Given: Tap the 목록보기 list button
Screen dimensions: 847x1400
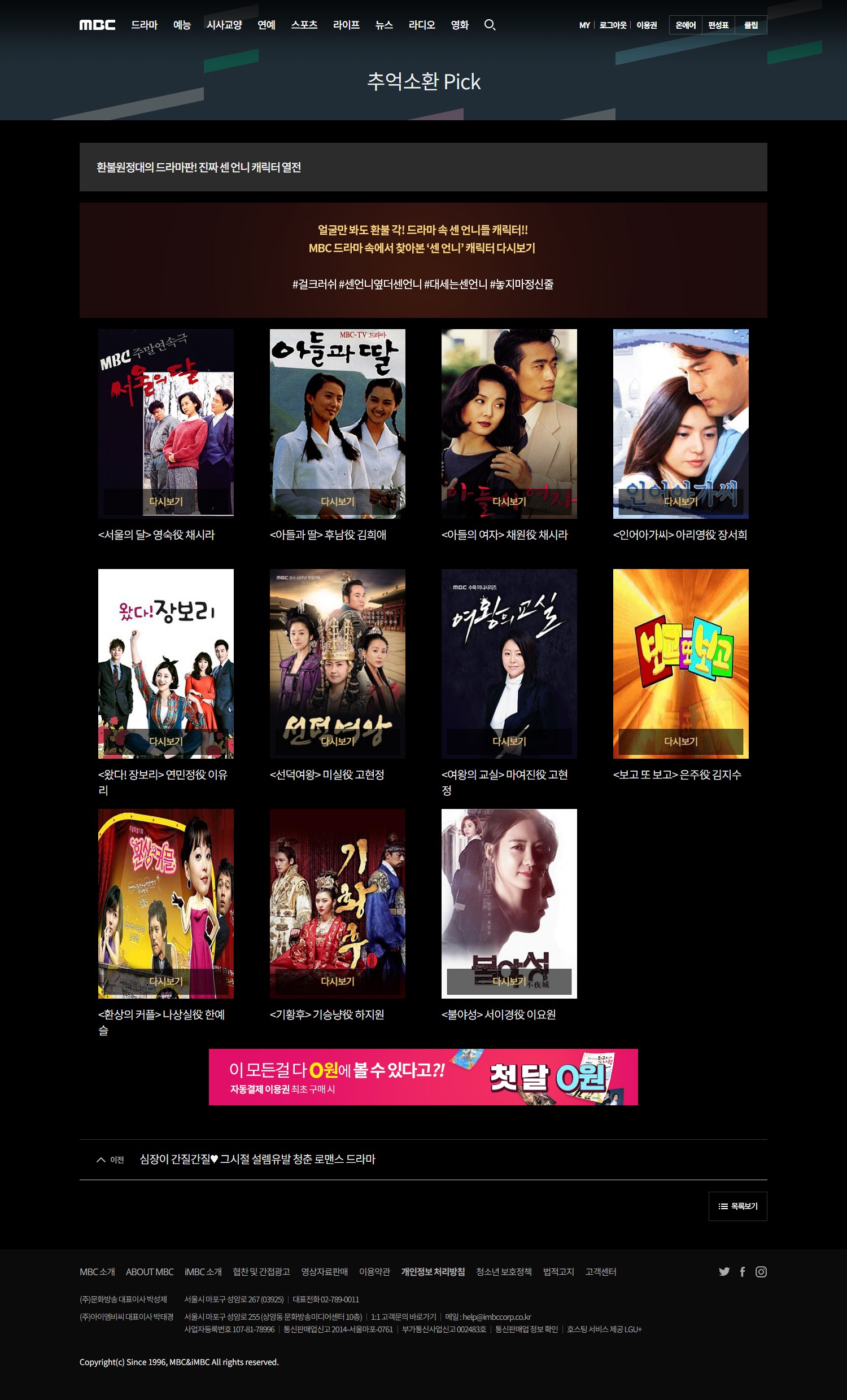Looking at the screenshot, I should (x=737, y=1206).
